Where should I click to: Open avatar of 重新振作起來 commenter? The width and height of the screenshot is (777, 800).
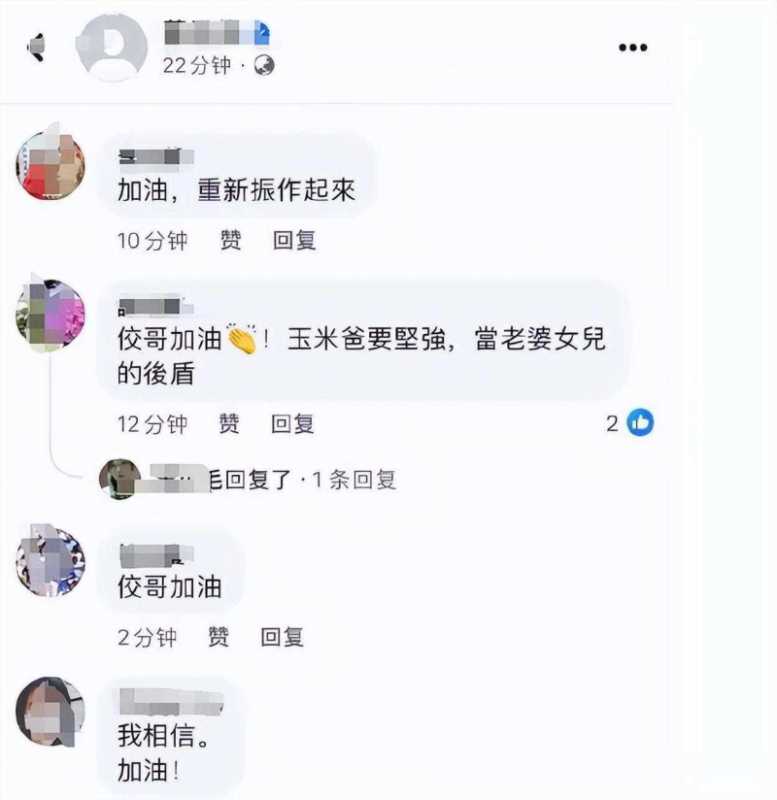(50, 166)
